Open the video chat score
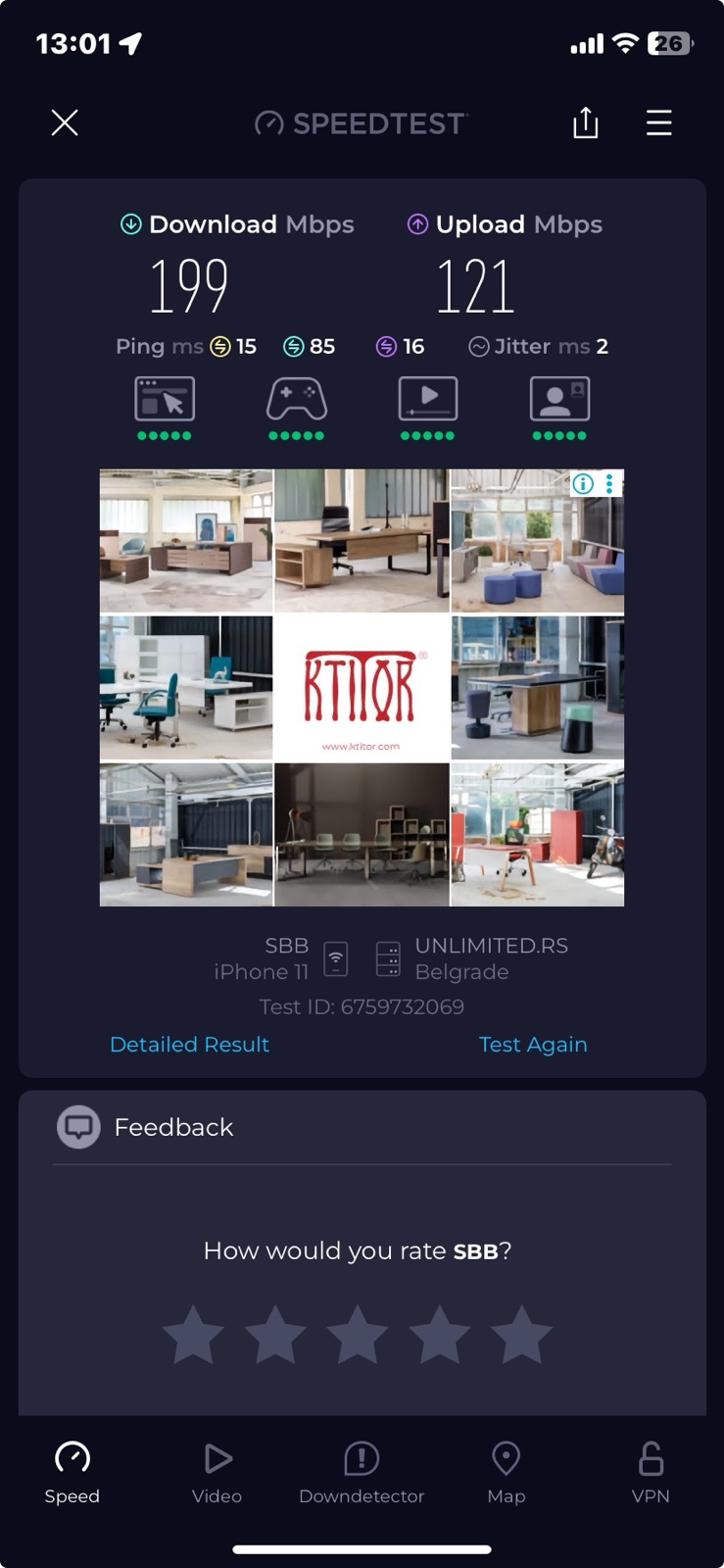 559,400
